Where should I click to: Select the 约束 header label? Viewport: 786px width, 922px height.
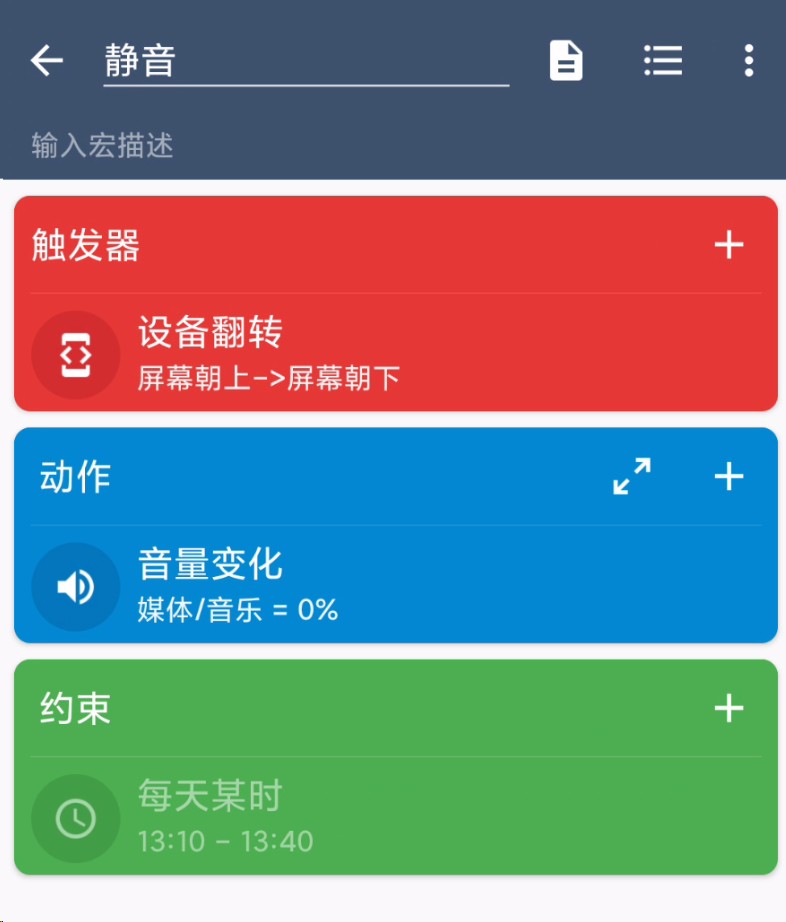[72, 708]
